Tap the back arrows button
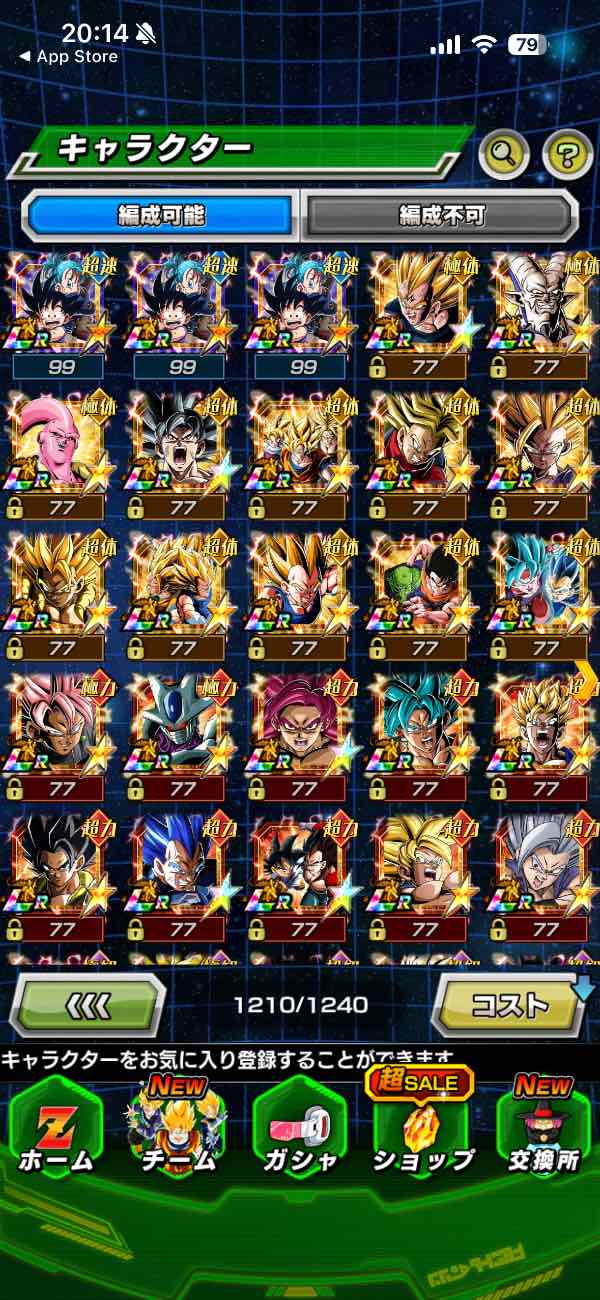600x1300 pixels. (87, 1004)
